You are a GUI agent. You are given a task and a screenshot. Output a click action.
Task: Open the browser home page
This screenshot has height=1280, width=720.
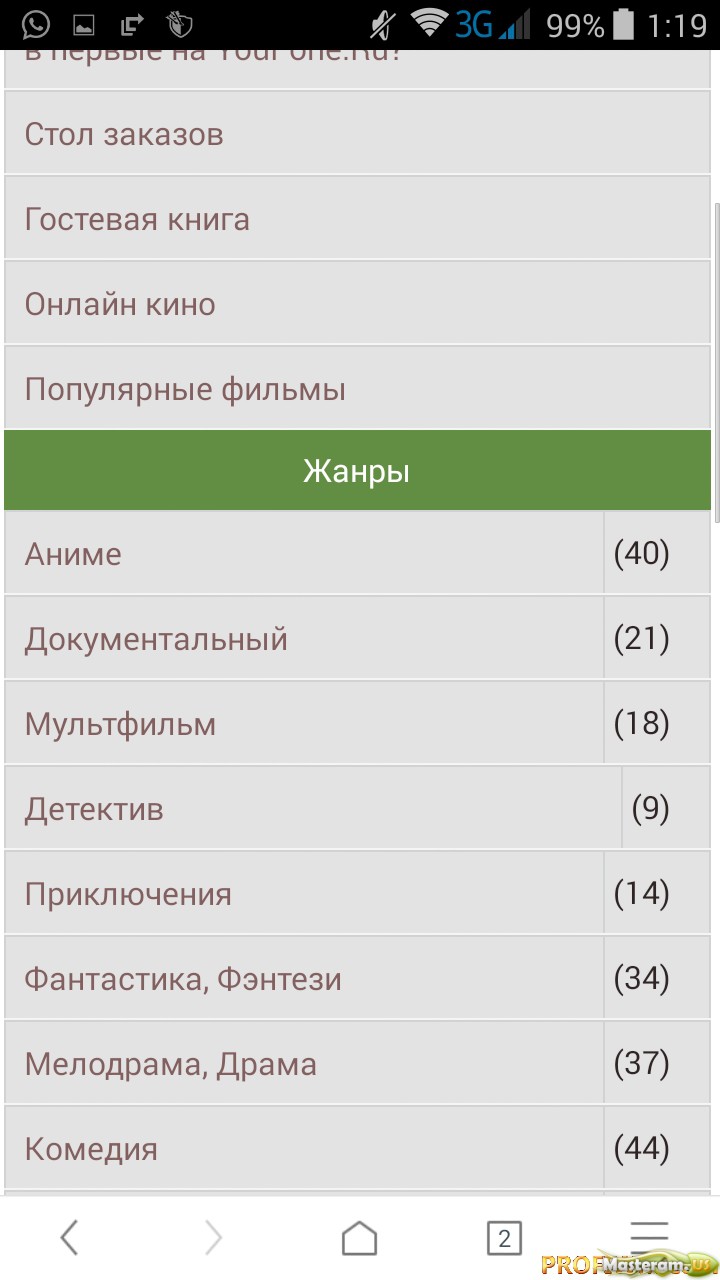point(360,1238)
